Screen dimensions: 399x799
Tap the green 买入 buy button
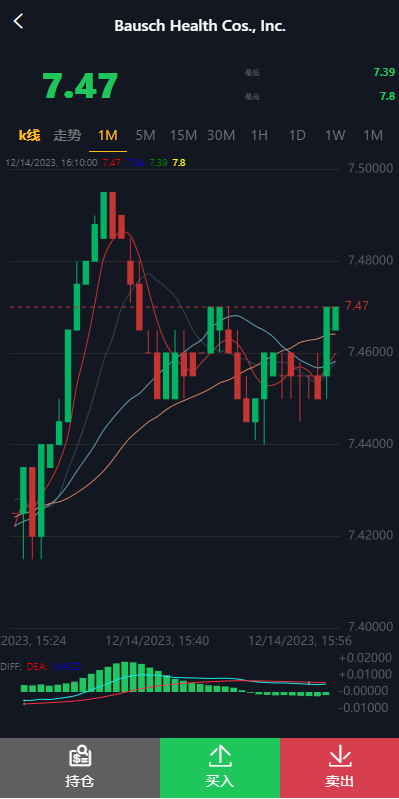coord(220,768)
